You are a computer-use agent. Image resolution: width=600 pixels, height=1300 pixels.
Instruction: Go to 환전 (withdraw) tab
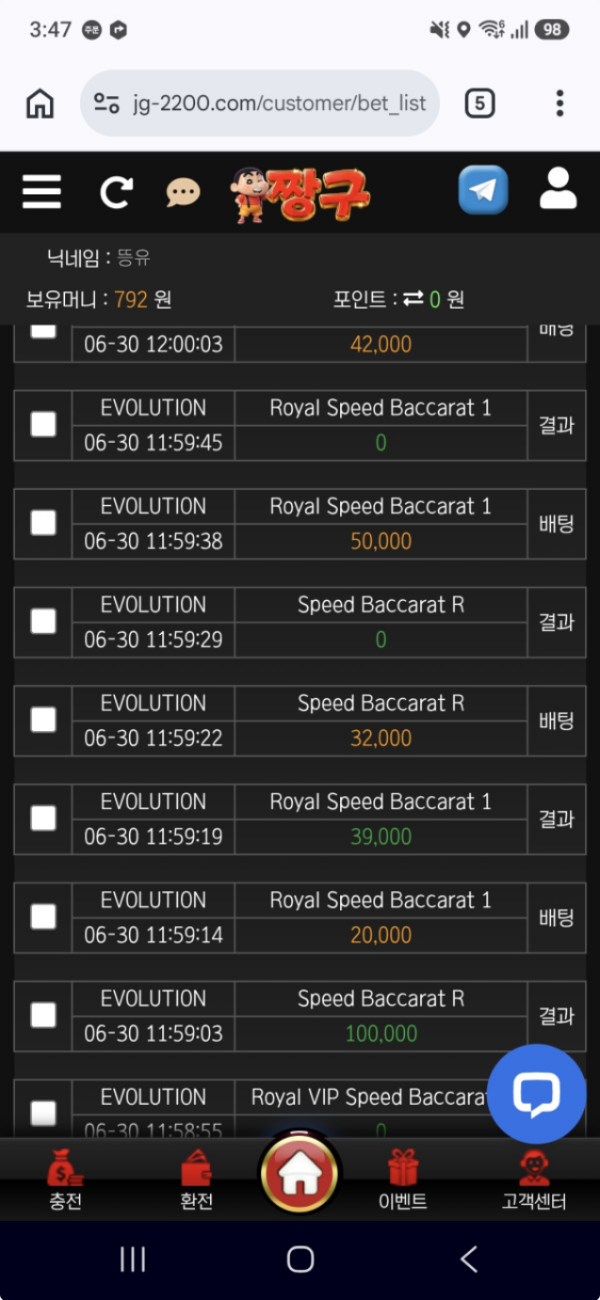coord(196,1180)
